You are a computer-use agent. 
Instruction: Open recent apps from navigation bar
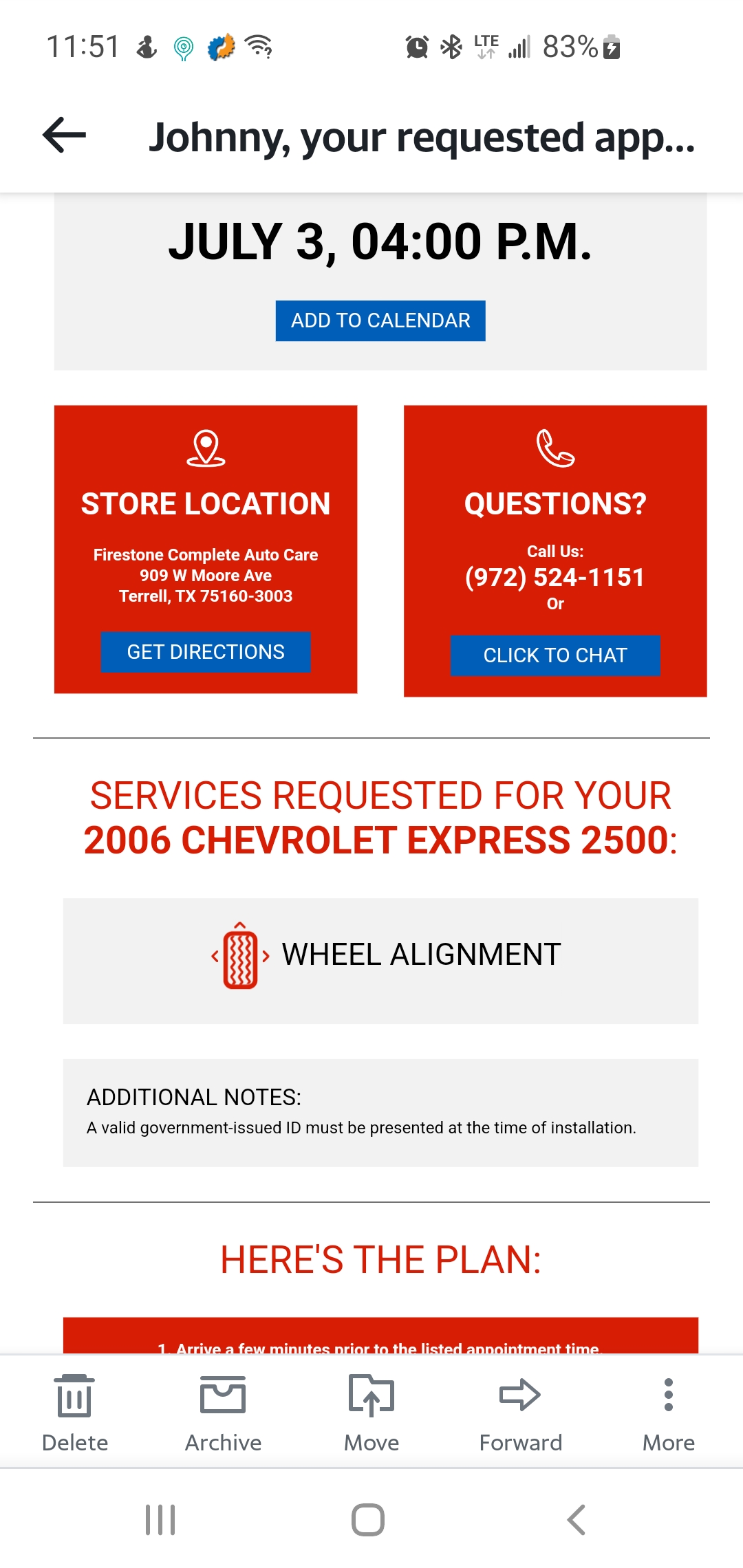pyautogui.click(x=160, y=1520)
